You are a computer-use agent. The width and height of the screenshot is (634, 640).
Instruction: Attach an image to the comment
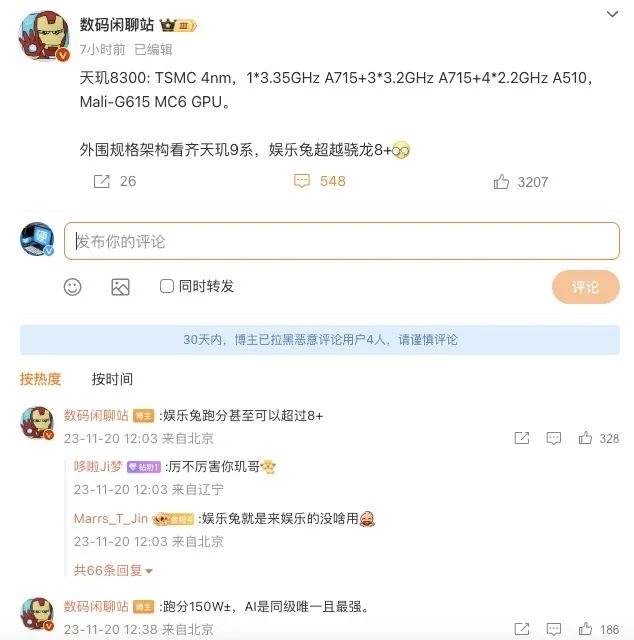pos(120,287)
